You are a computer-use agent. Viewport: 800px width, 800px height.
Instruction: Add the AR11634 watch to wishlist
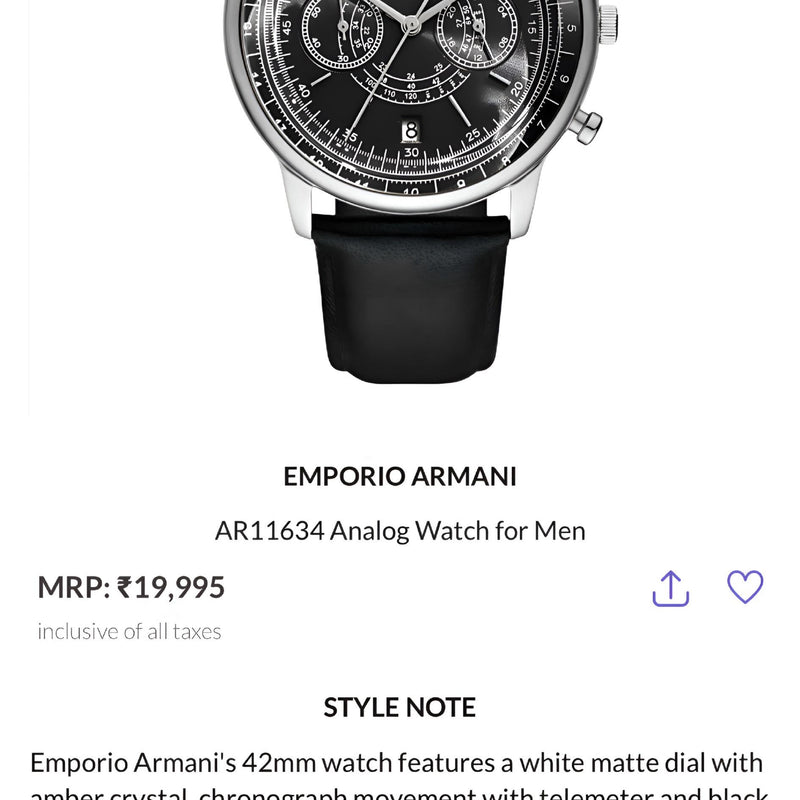pos(745,587)
